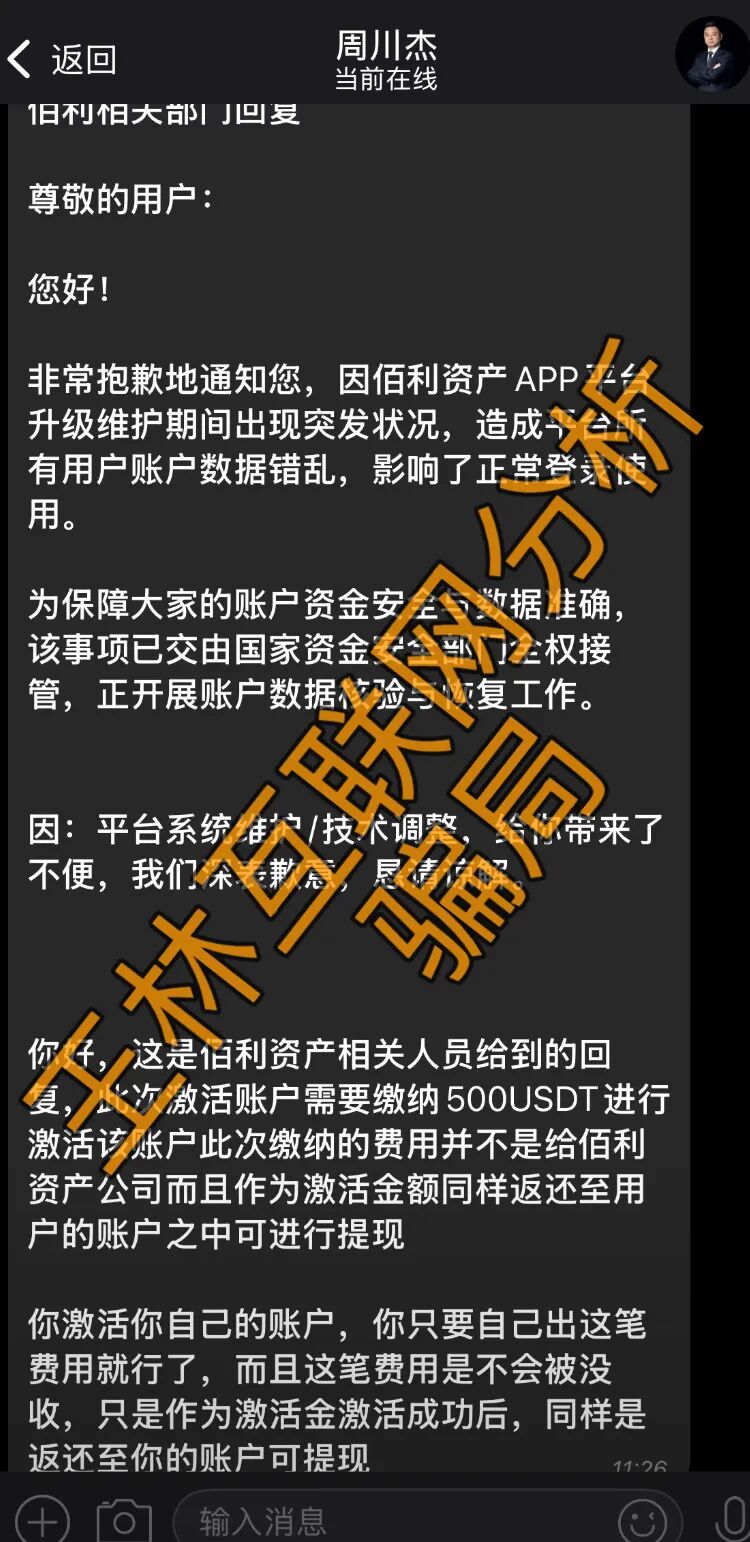Open 周川杰's profile avatar

click(x=711, y=54)
